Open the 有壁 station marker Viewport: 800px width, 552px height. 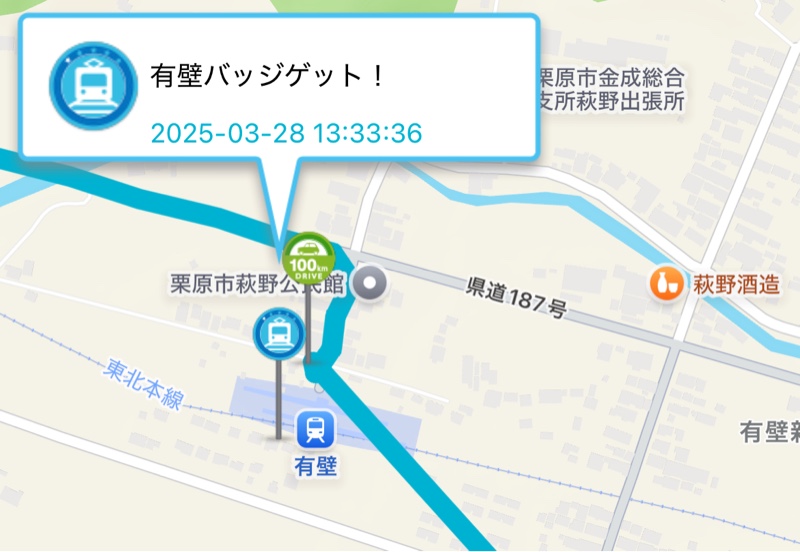tap(316, 430)
